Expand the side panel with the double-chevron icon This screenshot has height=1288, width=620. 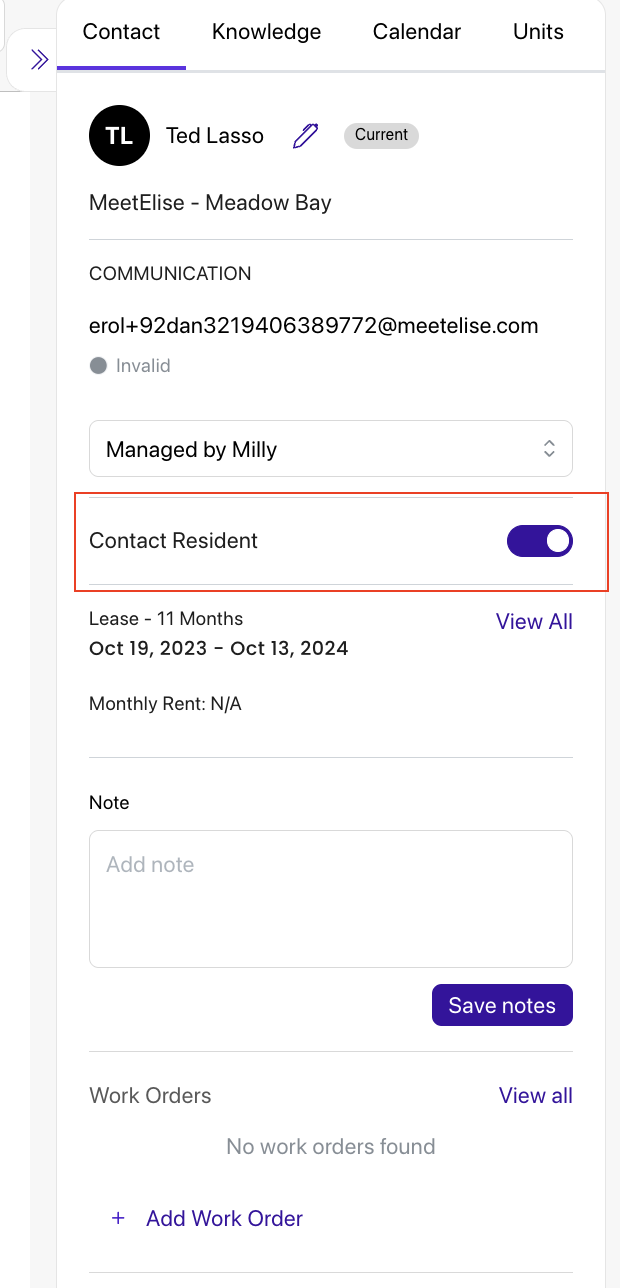[39, 60]
